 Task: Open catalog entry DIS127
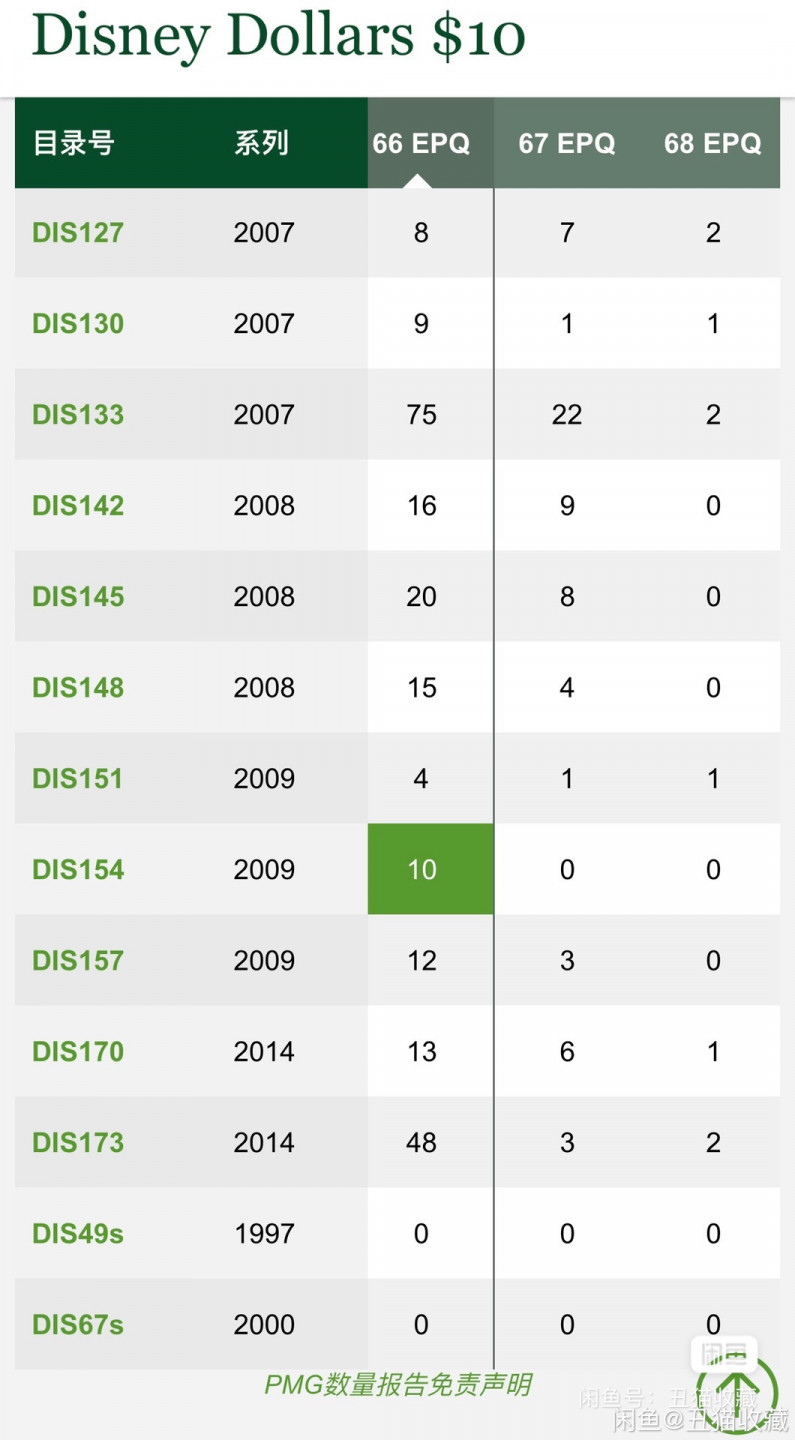click(x=78, y=233)
